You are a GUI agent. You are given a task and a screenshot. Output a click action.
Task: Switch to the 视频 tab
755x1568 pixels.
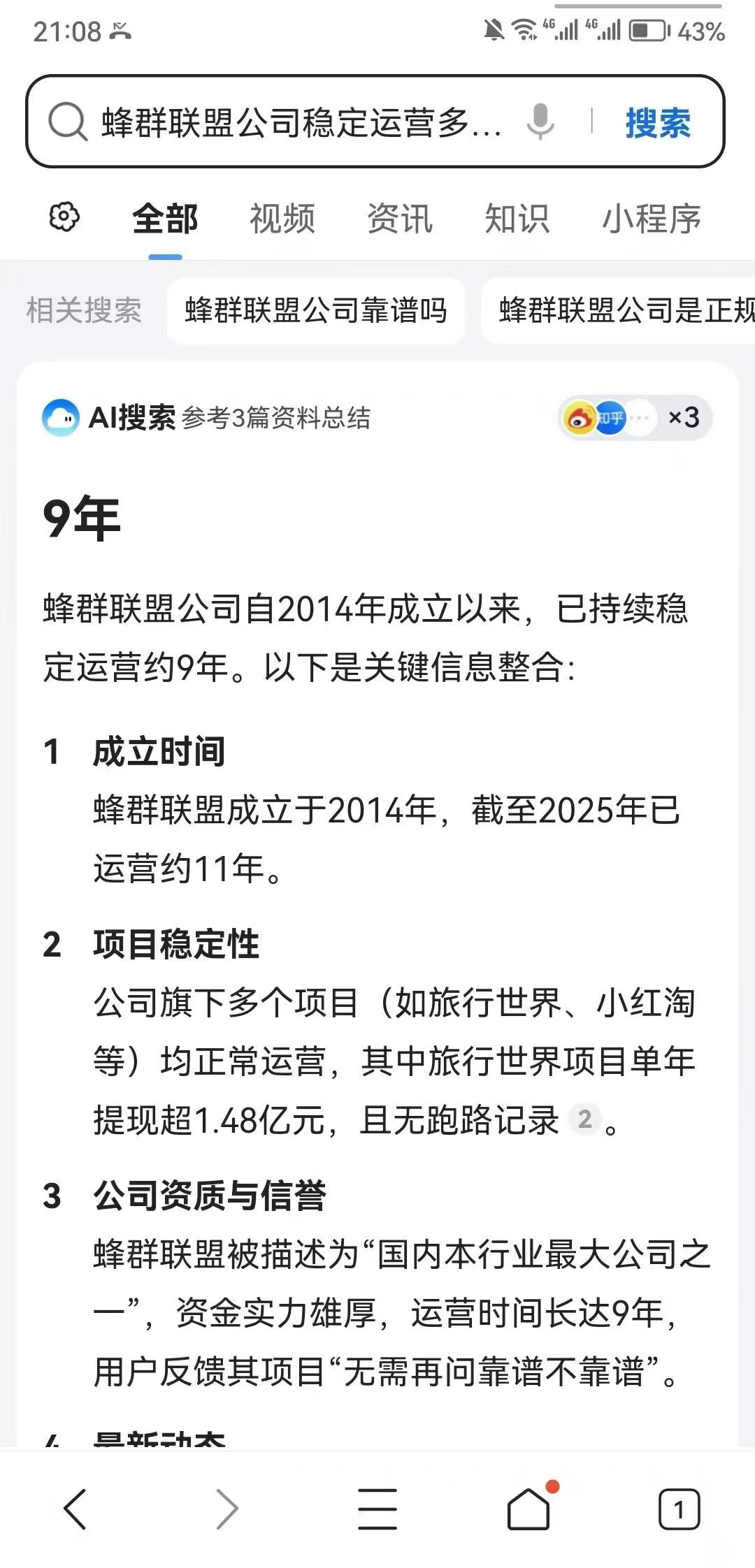[x=282, y=219]
